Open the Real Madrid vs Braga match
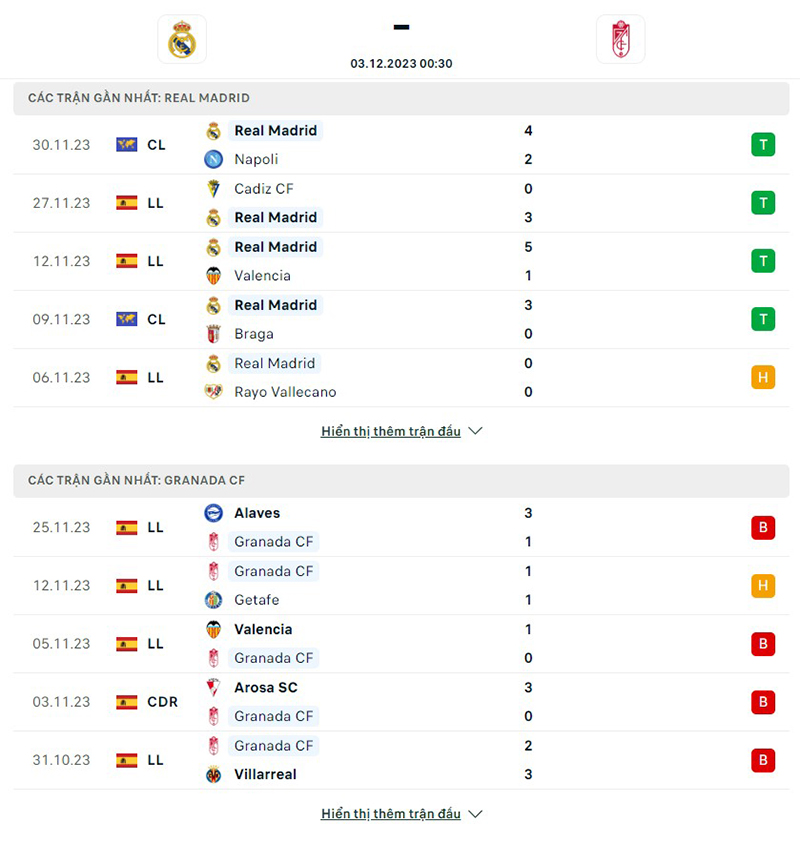Screen dimensions: 800x844 click(x=400, y=319)
